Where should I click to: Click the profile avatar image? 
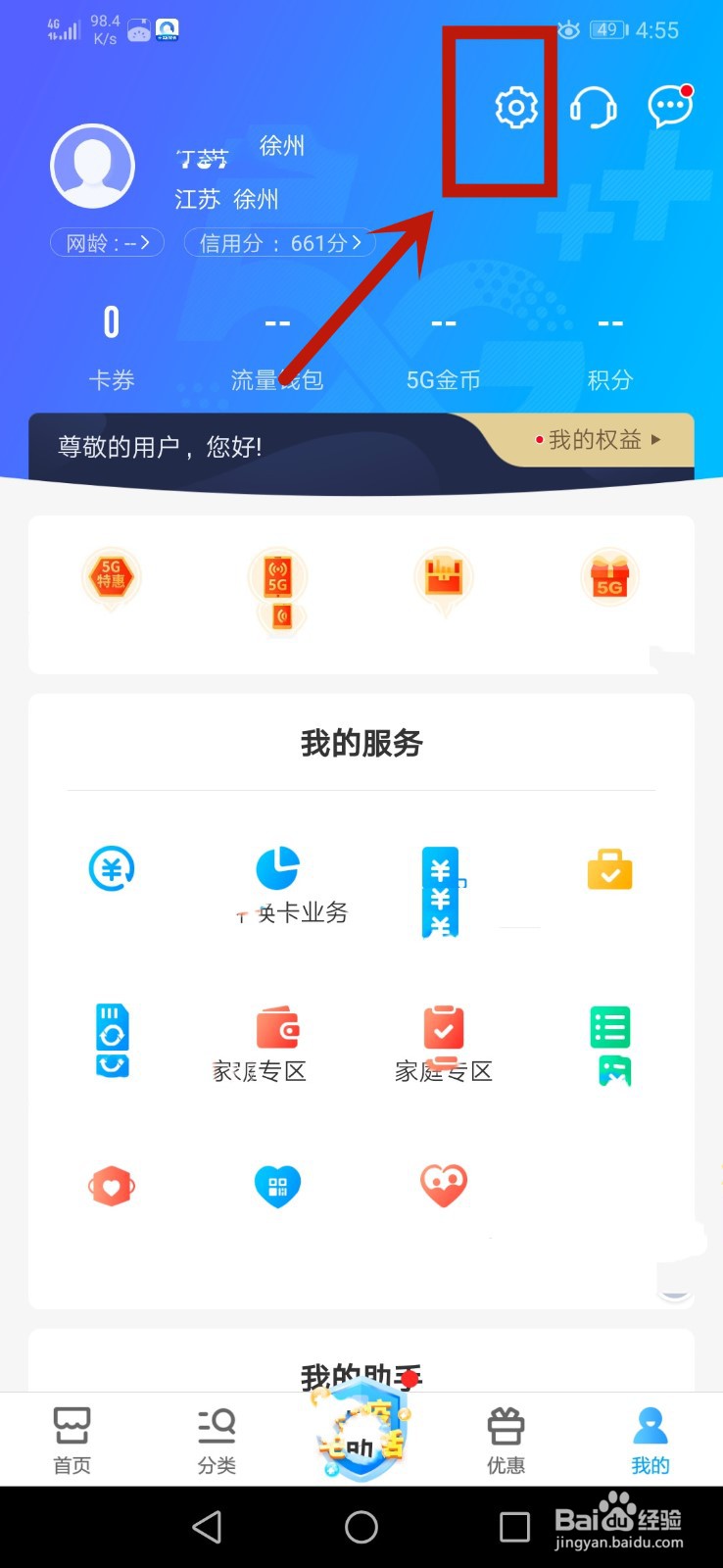[x=93, y=166]
